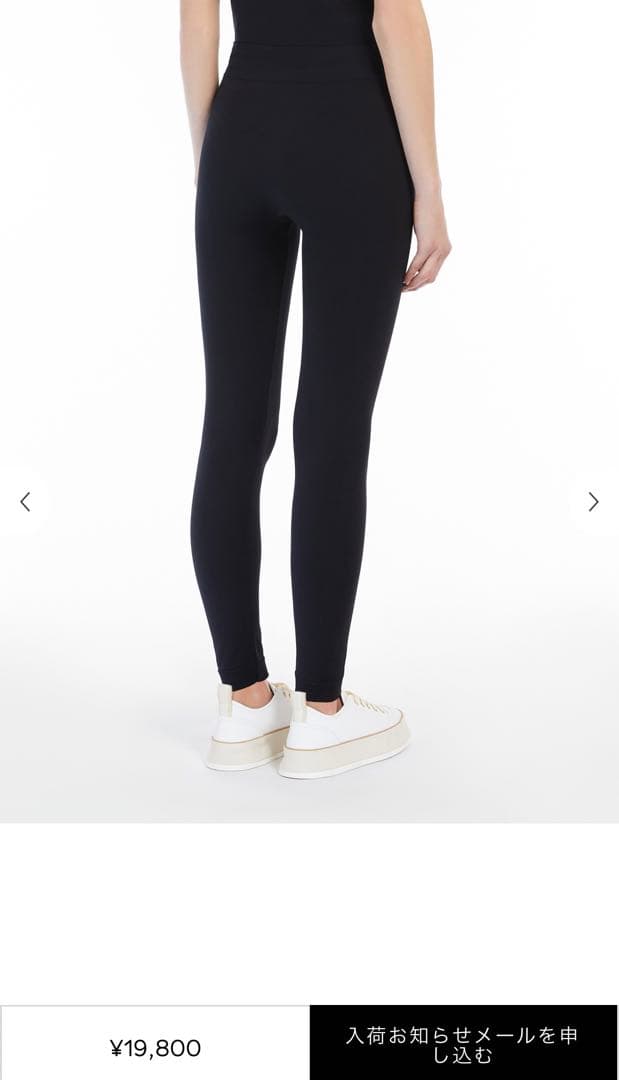The image size is (619, 1080).
Task: Show the next product photo
Action: point(593,502)
